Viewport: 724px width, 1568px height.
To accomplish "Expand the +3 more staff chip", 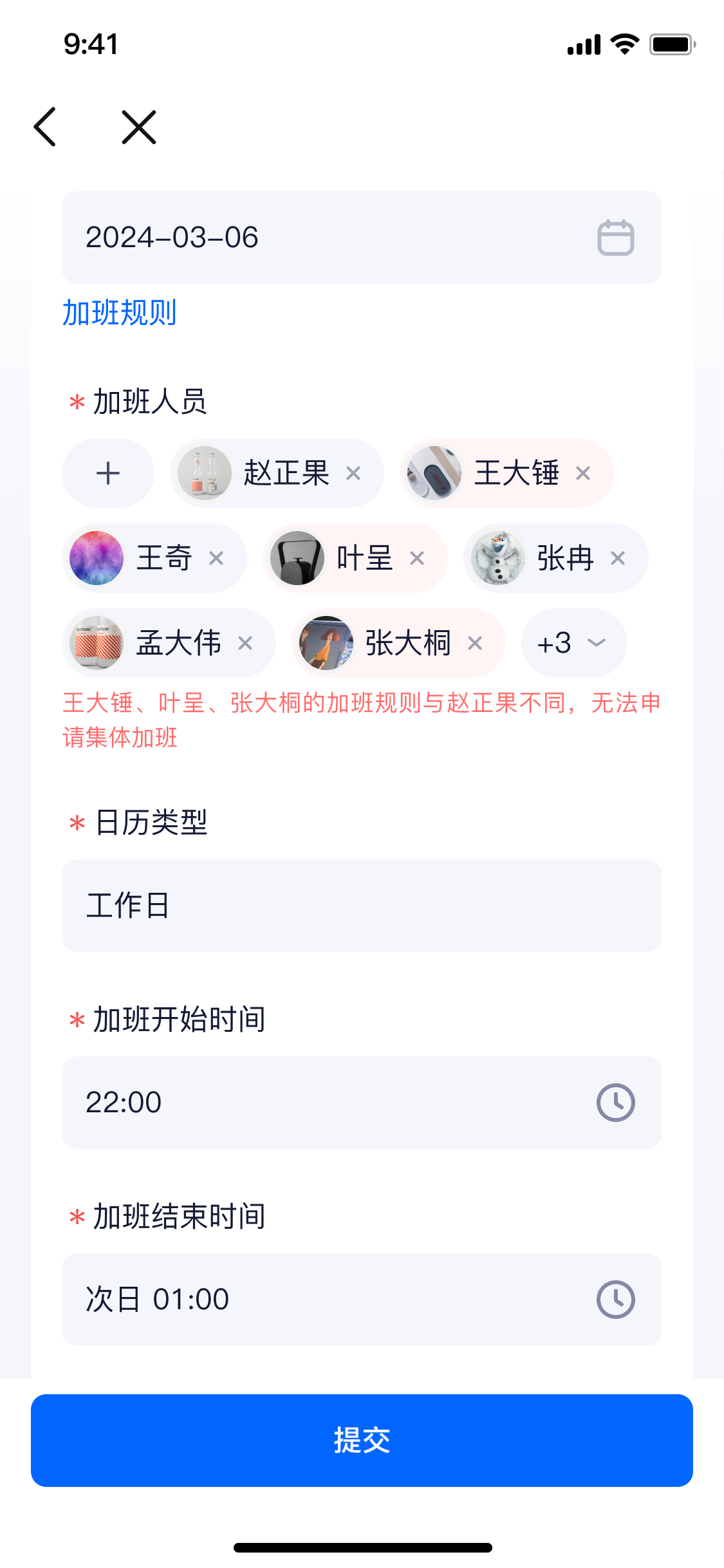I will [573, 643].
